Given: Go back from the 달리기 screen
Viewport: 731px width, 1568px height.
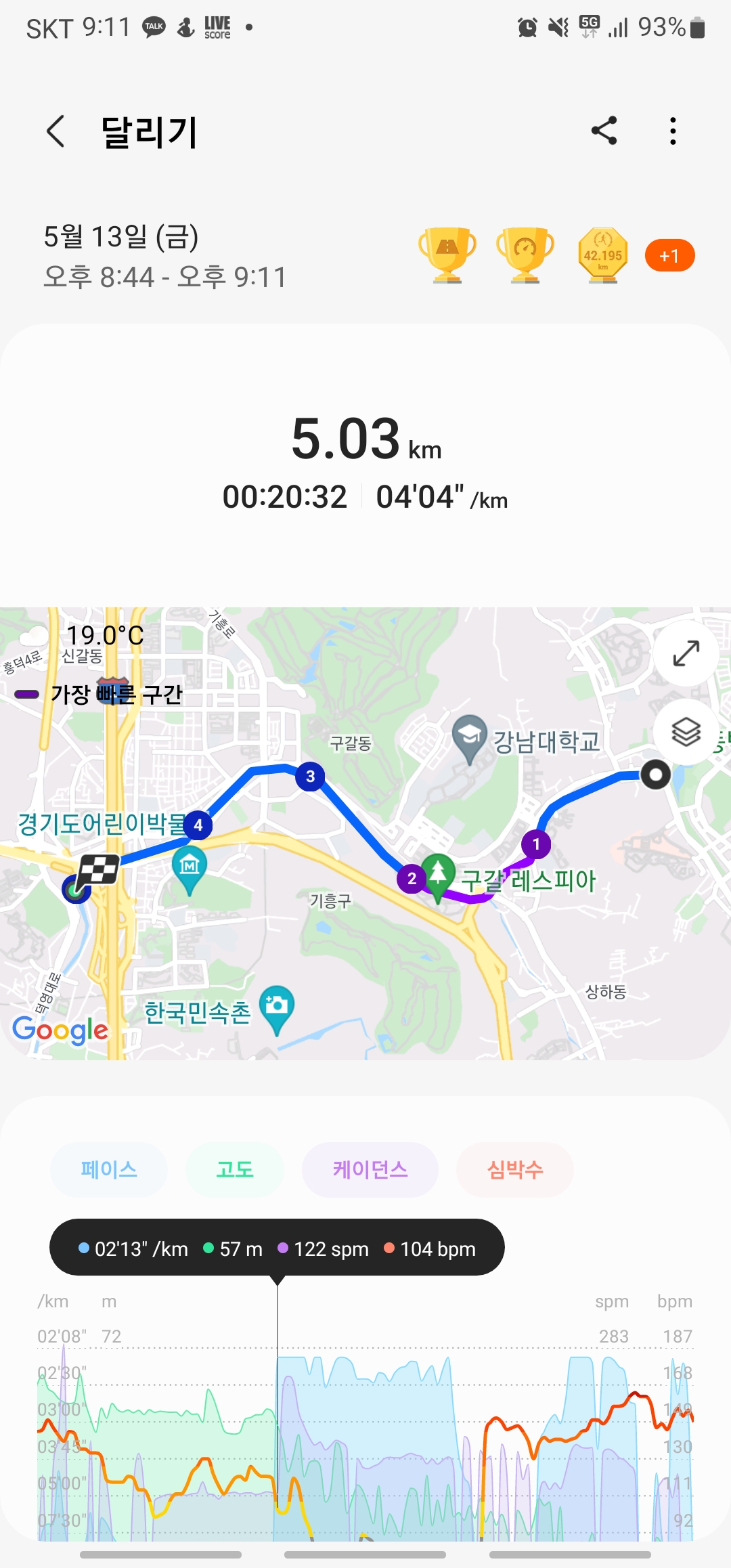Looking at the screenshot, I should pos(56,131).
